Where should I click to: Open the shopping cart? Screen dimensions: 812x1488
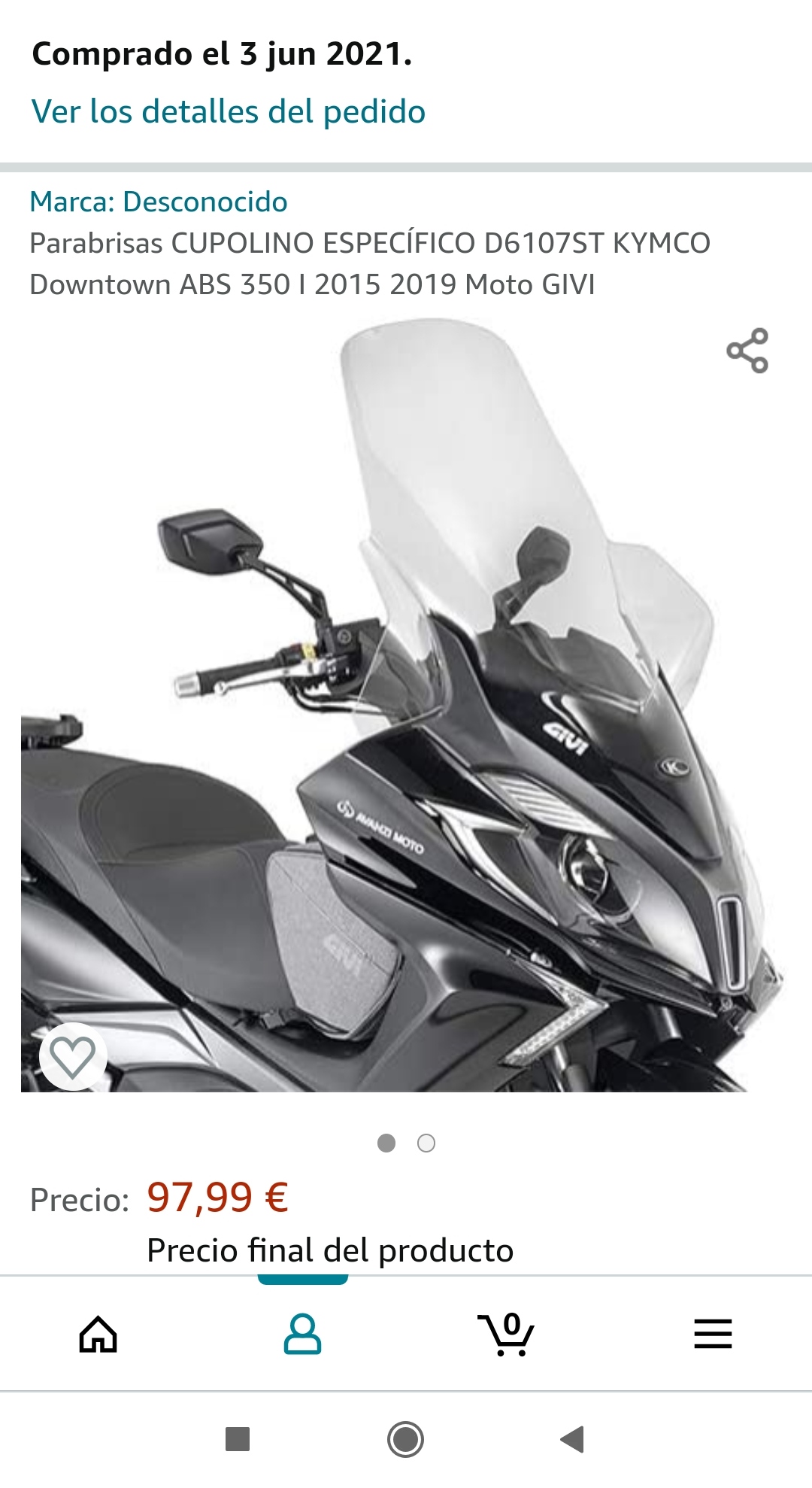coord(506,1334)
